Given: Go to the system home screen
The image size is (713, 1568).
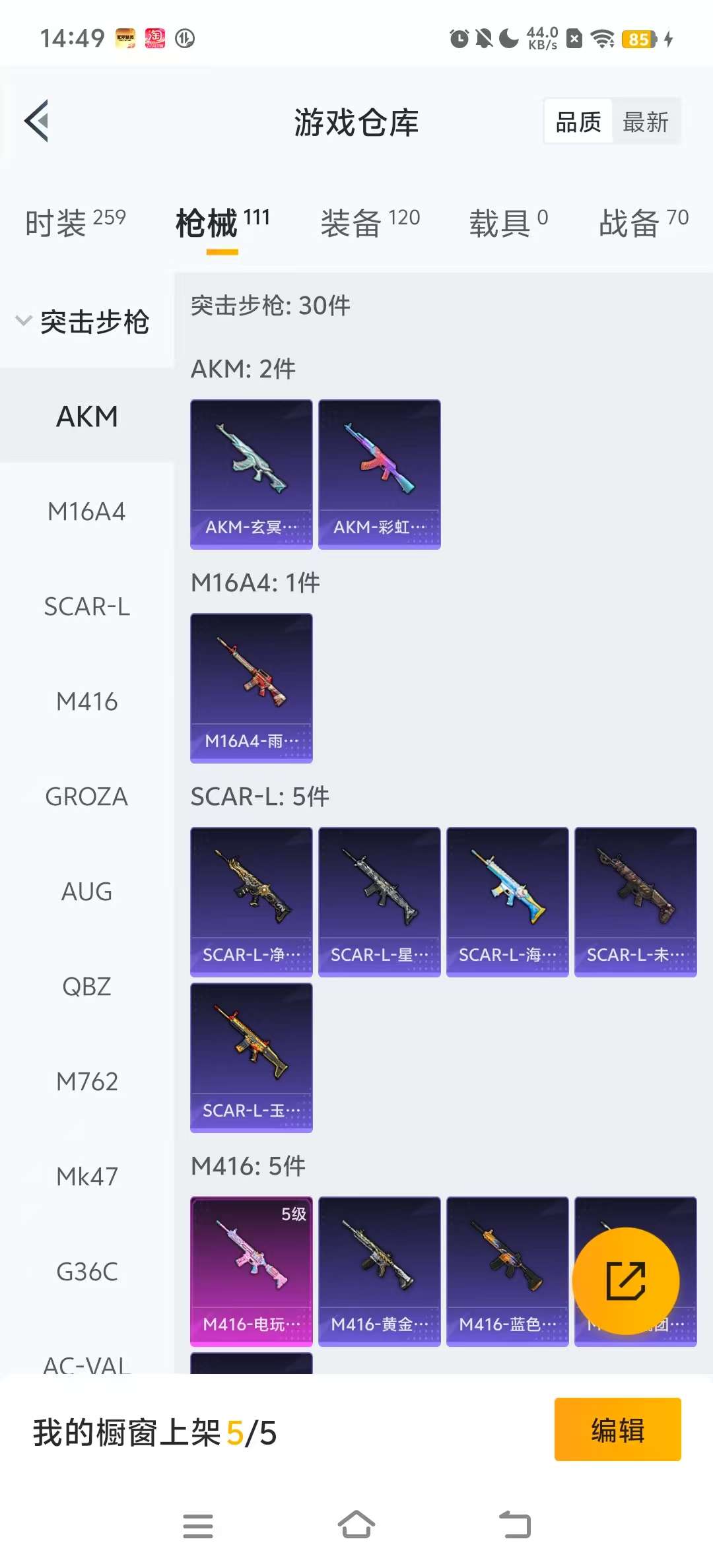Looking at the screenshot, I should [x=356, y=1525].
